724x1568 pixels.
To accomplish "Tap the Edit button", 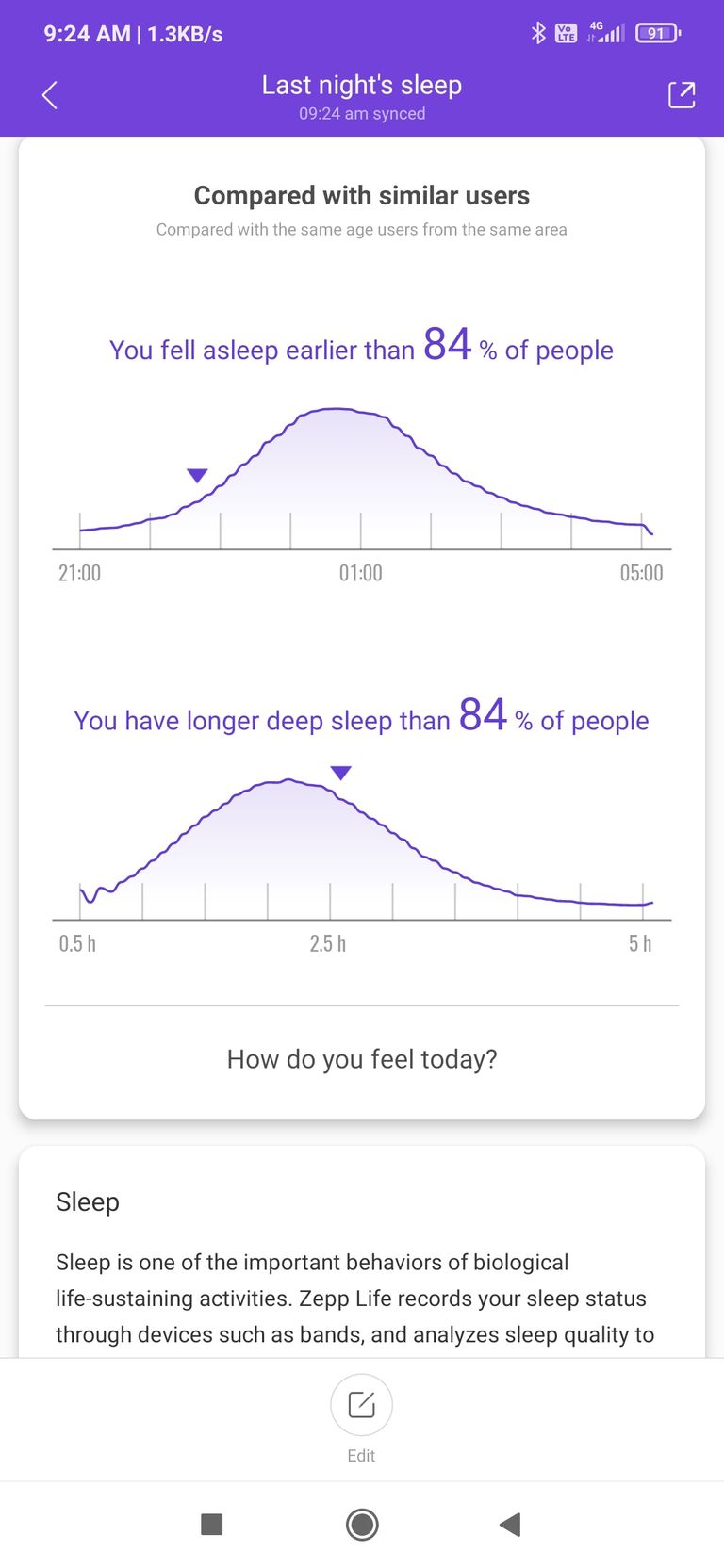I will (x=361, y=1418).
